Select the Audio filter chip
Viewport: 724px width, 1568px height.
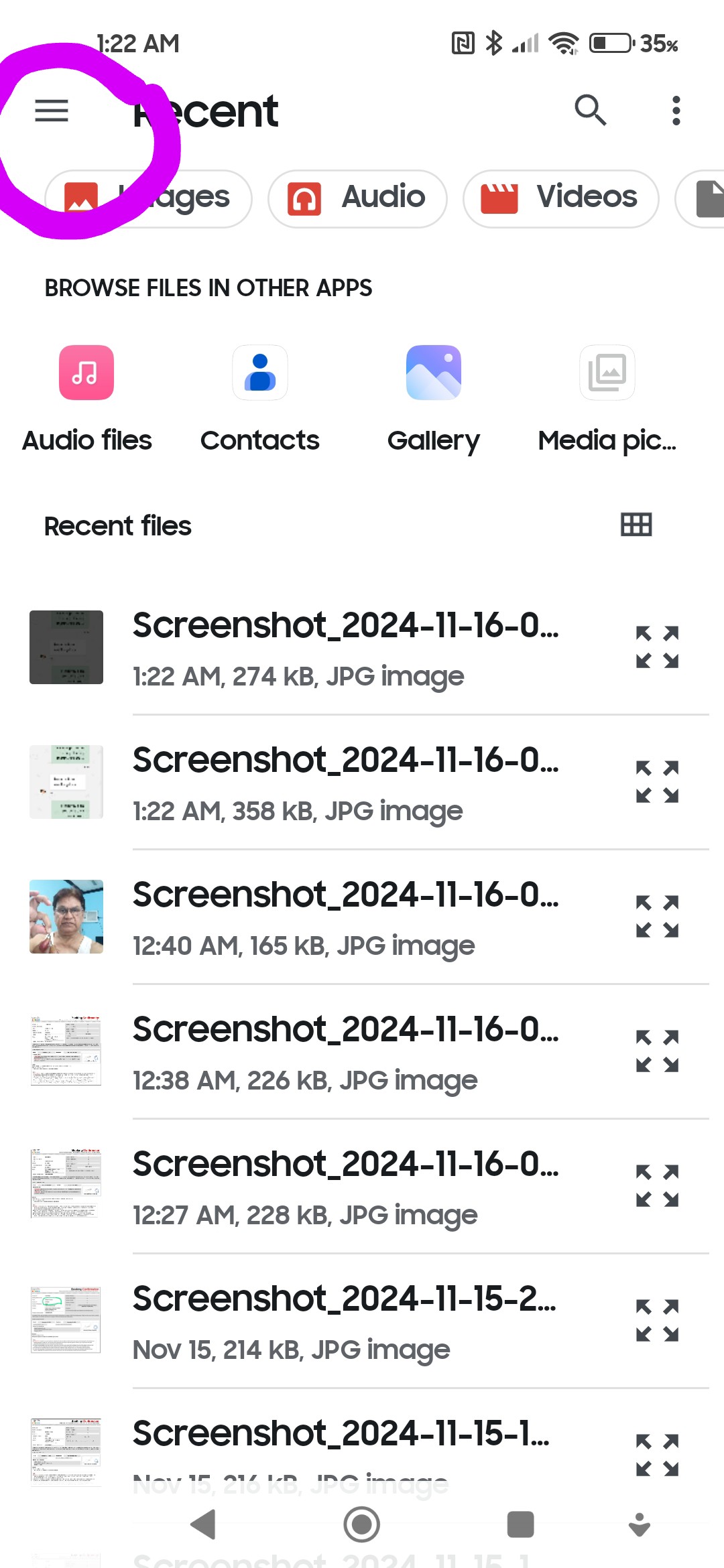coord(357,198)
